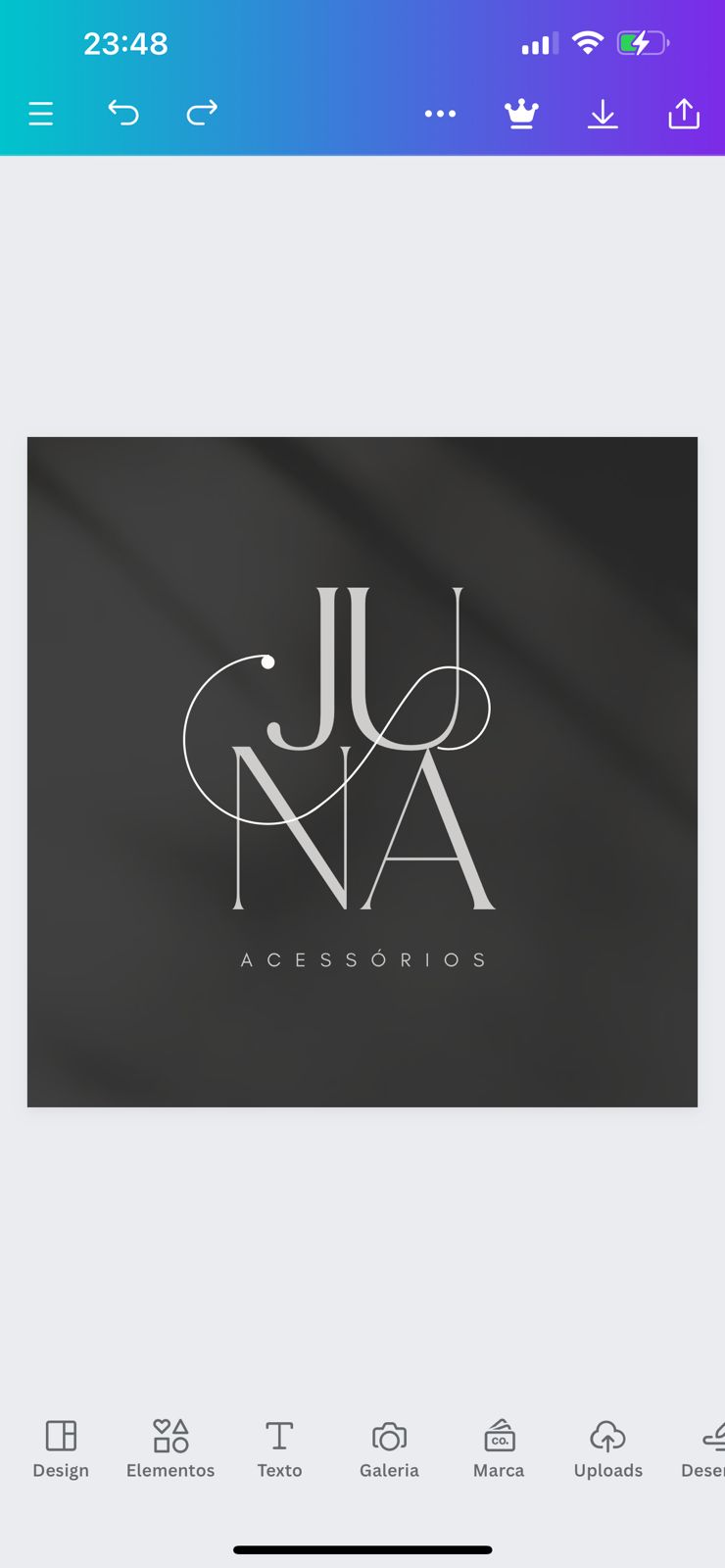Download the design
725x1568 pixels.
603,115
